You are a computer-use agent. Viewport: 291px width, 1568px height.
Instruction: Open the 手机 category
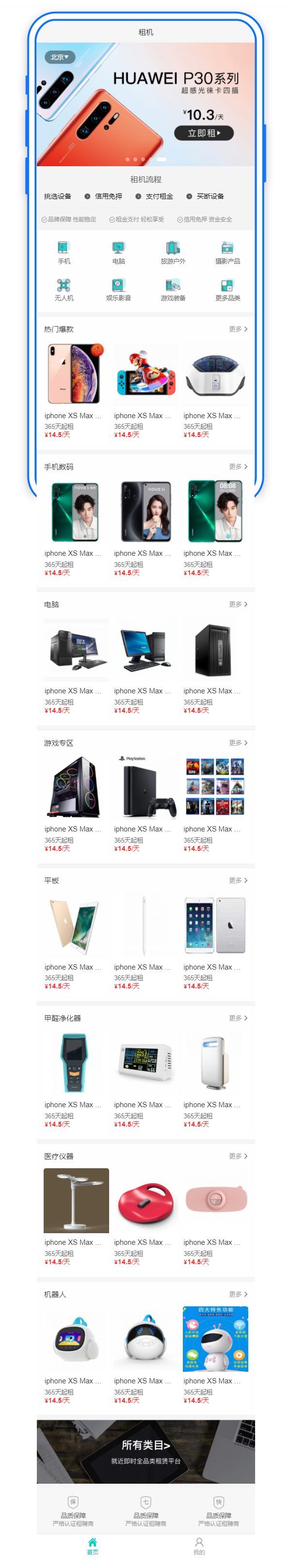tap(64, 252)
